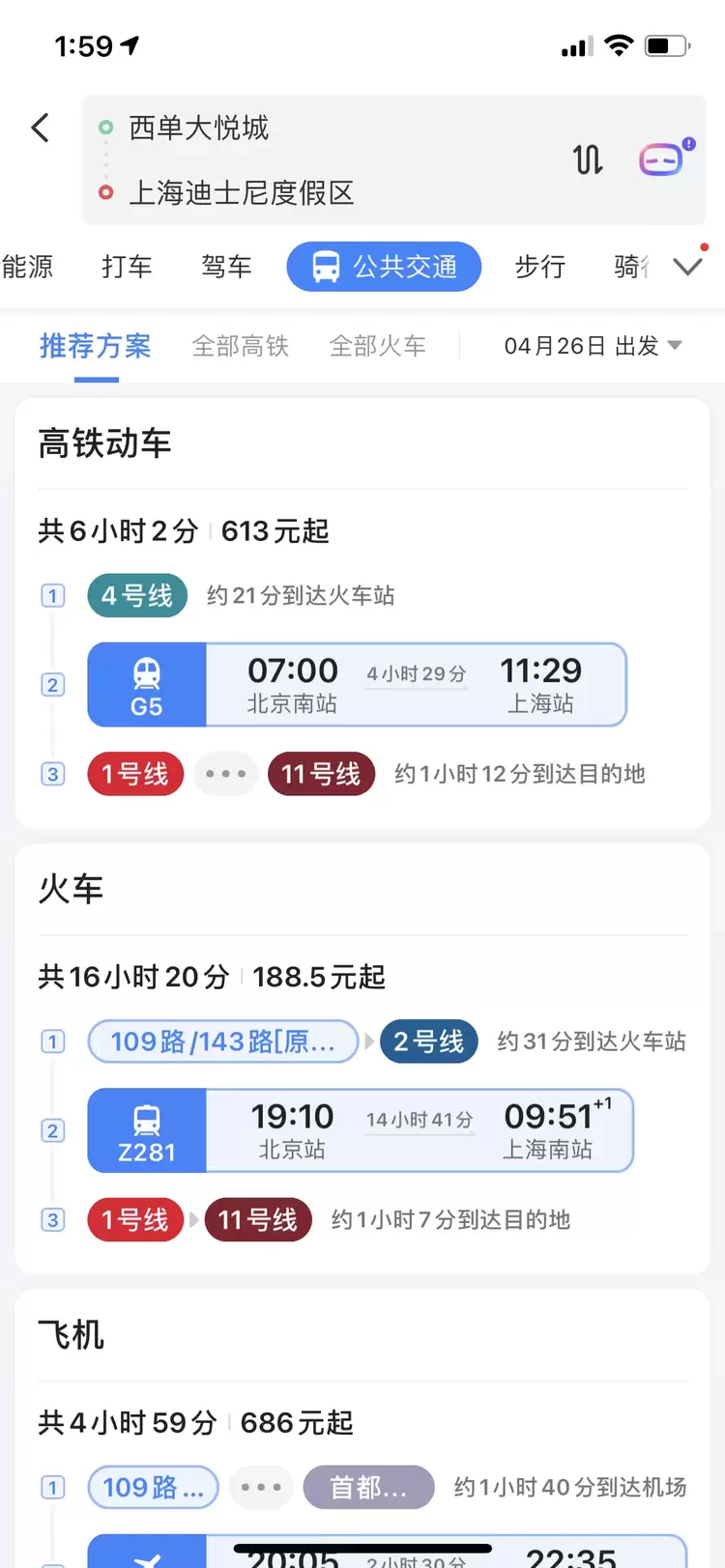
Task: Select the 公共交通 tab
Action: [384, 267]
